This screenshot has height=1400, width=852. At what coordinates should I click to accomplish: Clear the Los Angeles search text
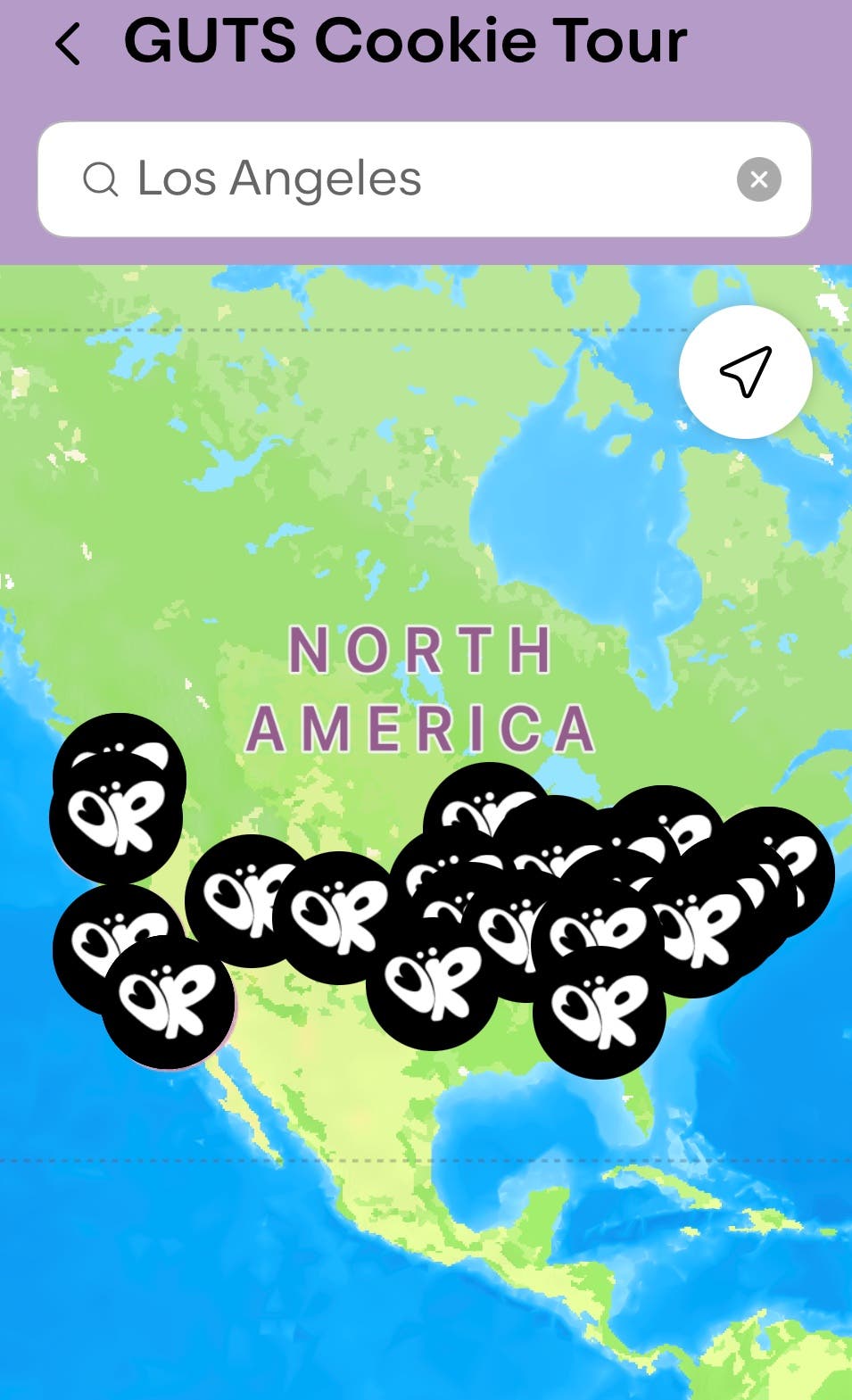coord(758,179)
